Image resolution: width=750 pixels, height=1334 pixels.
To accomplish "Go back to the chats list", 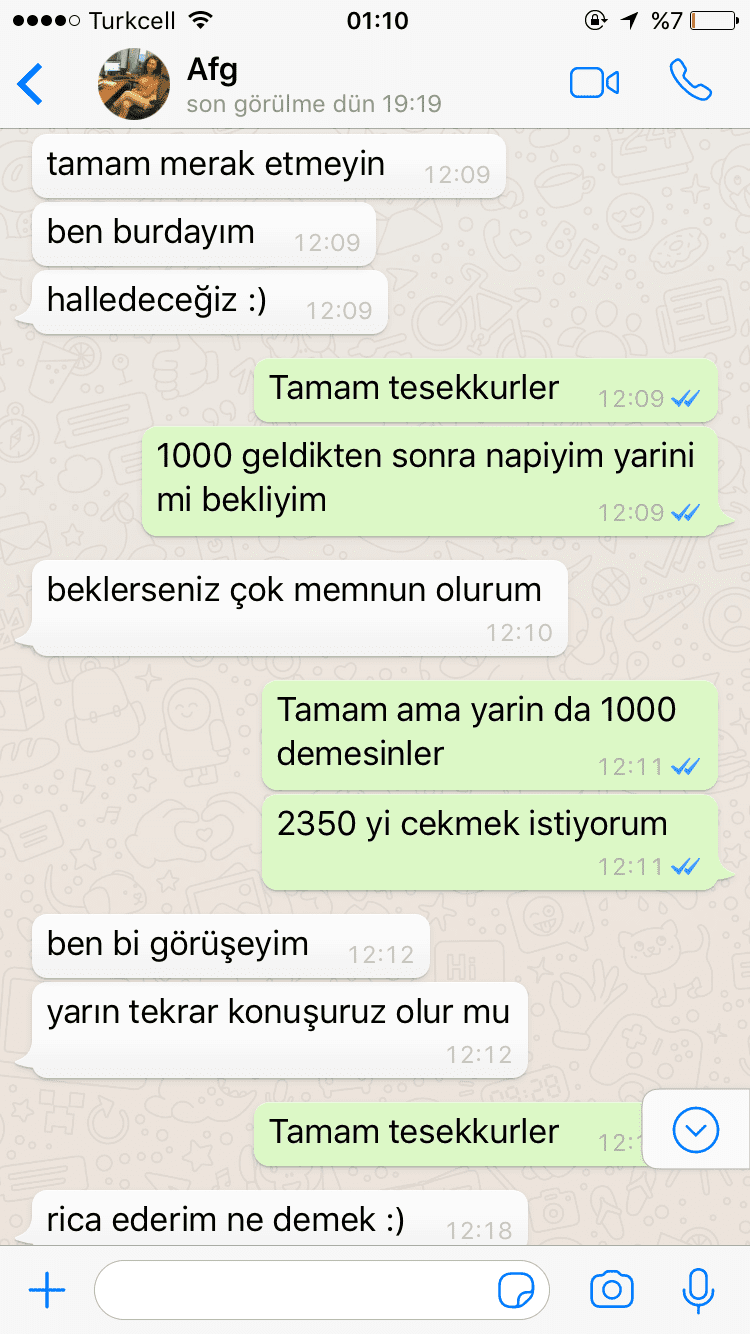I will tap(31, 84).
